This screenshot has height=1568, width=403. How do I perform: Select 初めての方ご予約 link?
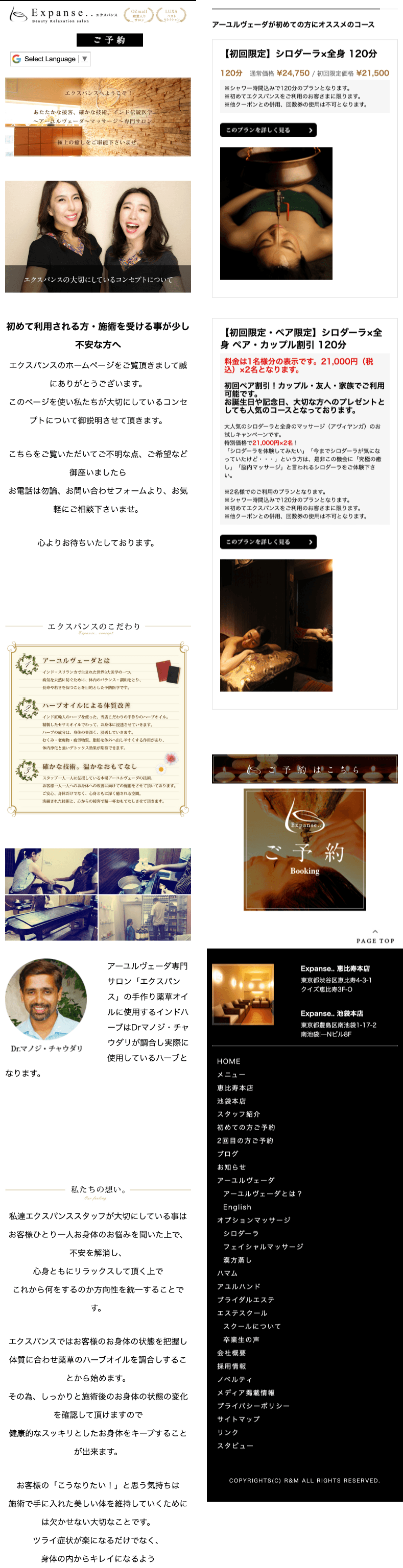click(x=246, y=1127)
